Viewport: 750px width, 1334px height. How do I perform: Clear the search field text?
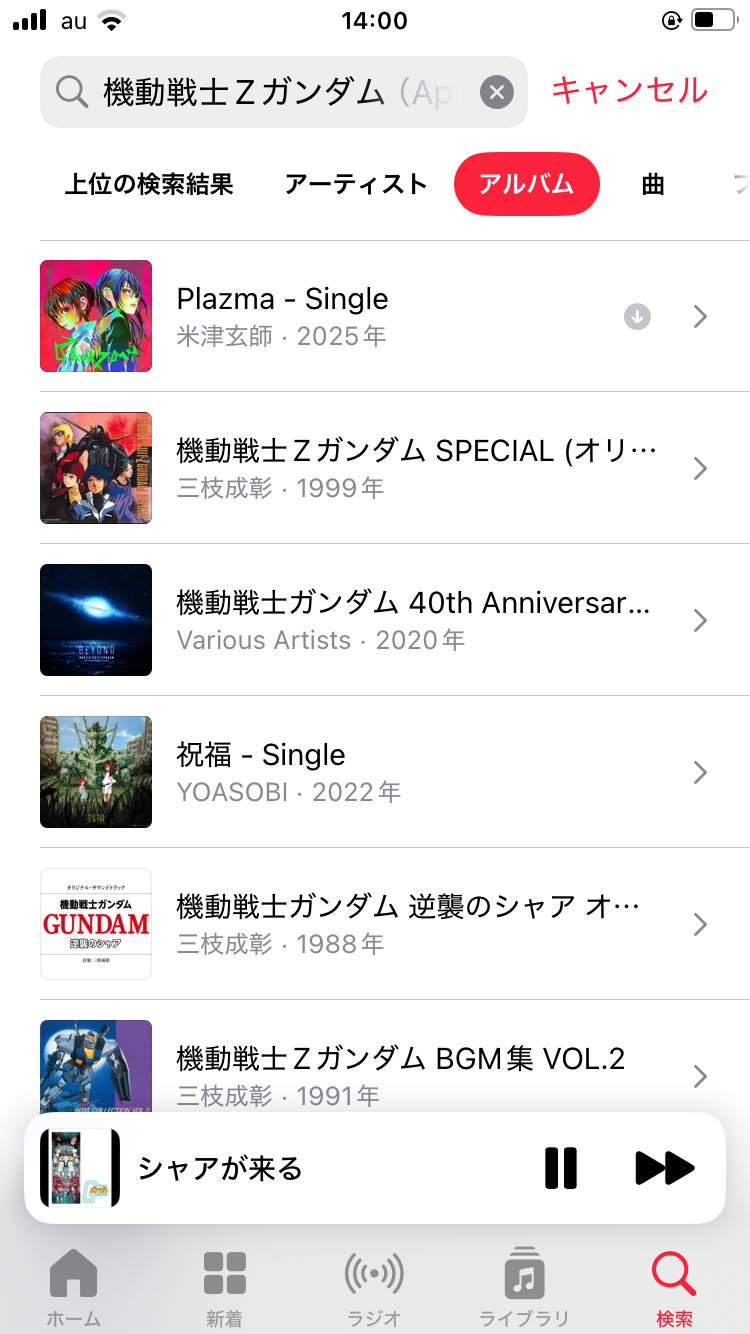pyautogui.click(x=497, y=93)
